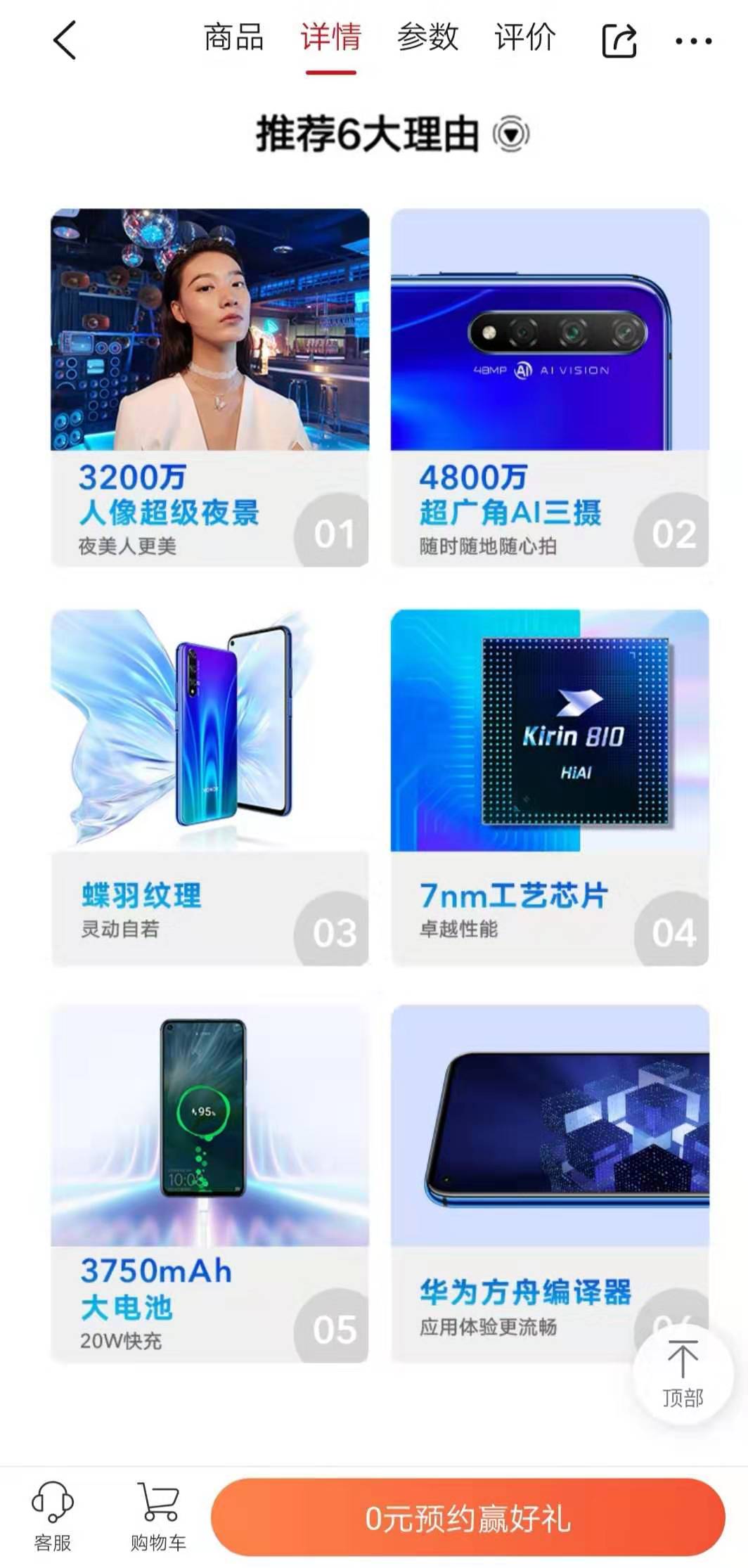Open the three-dot overflow menu
This screenshot has height=1568, width=748.
693,41
